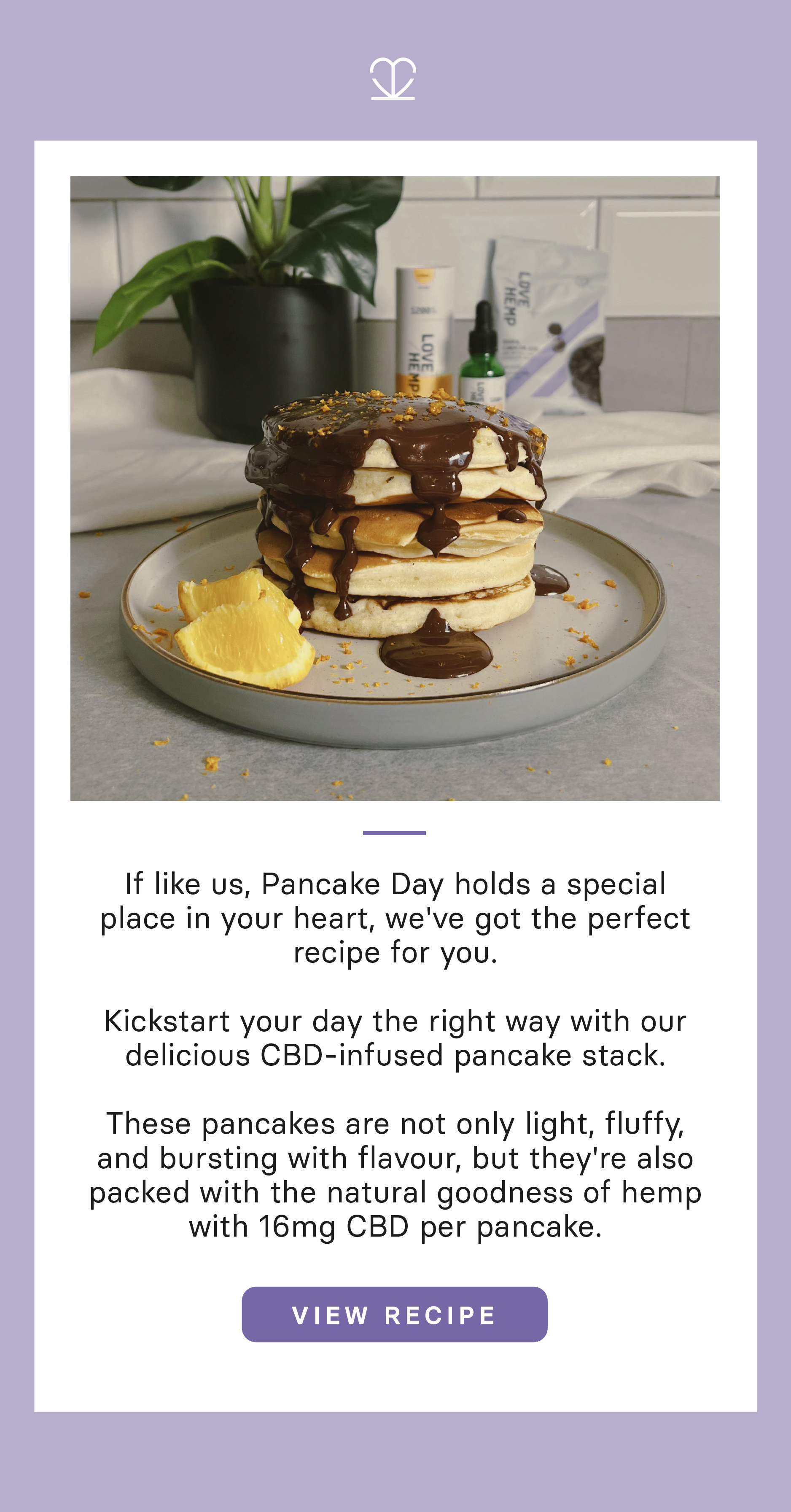Open the CBD pancake stack photo
Screen dimensions: 791x1512
pyautogui.click(x=395, y=488)
